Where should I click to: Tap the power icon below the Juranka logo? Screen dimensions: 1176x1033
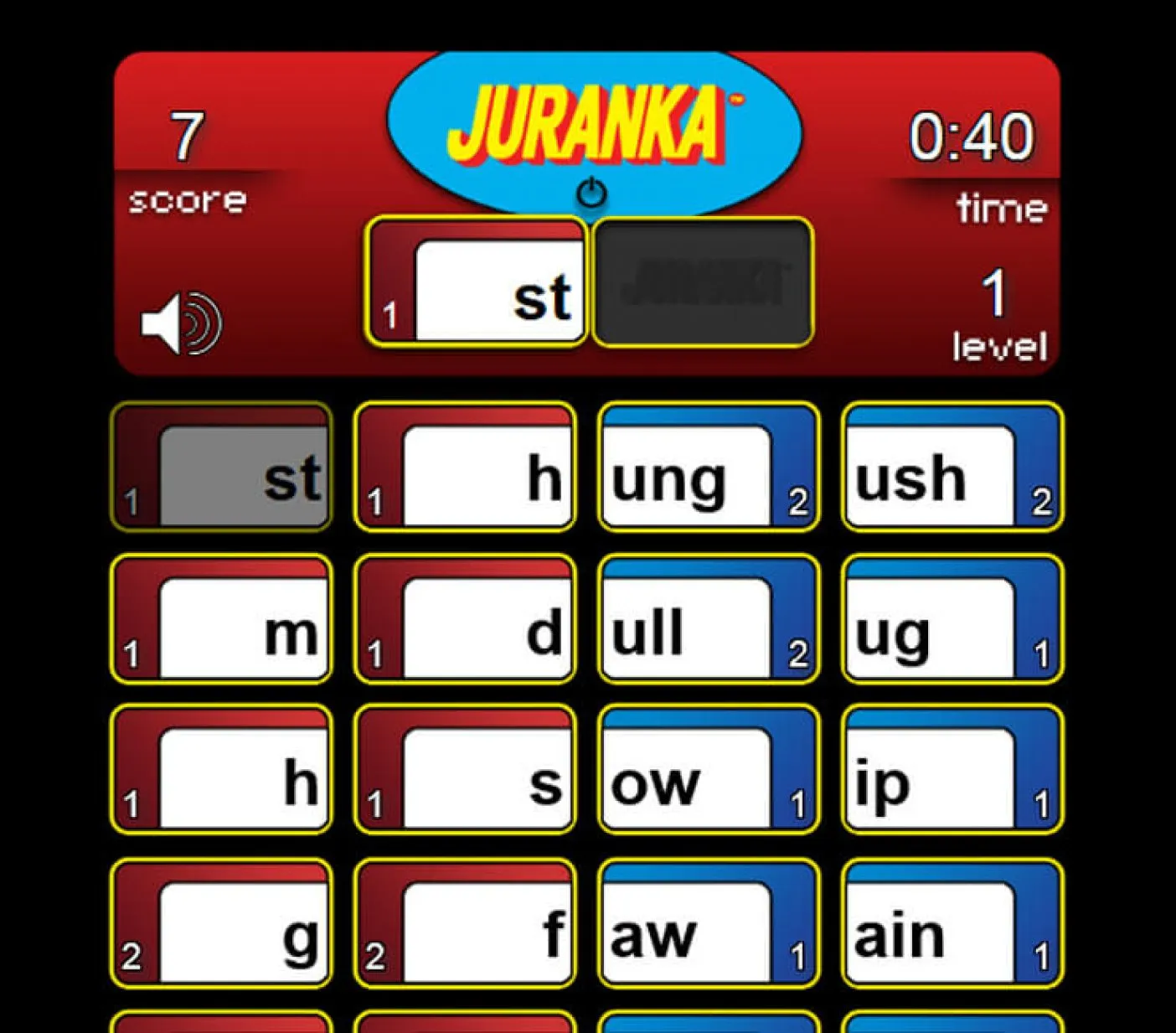pos(591,194)
